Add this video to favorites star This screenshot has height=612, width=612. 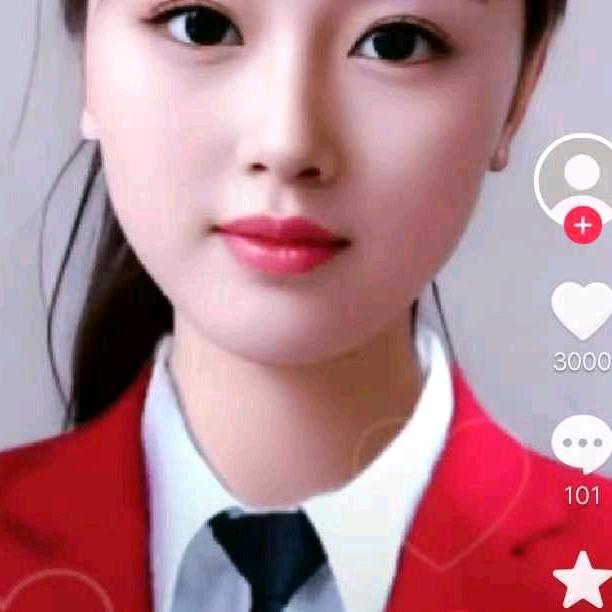click(584, 580)
